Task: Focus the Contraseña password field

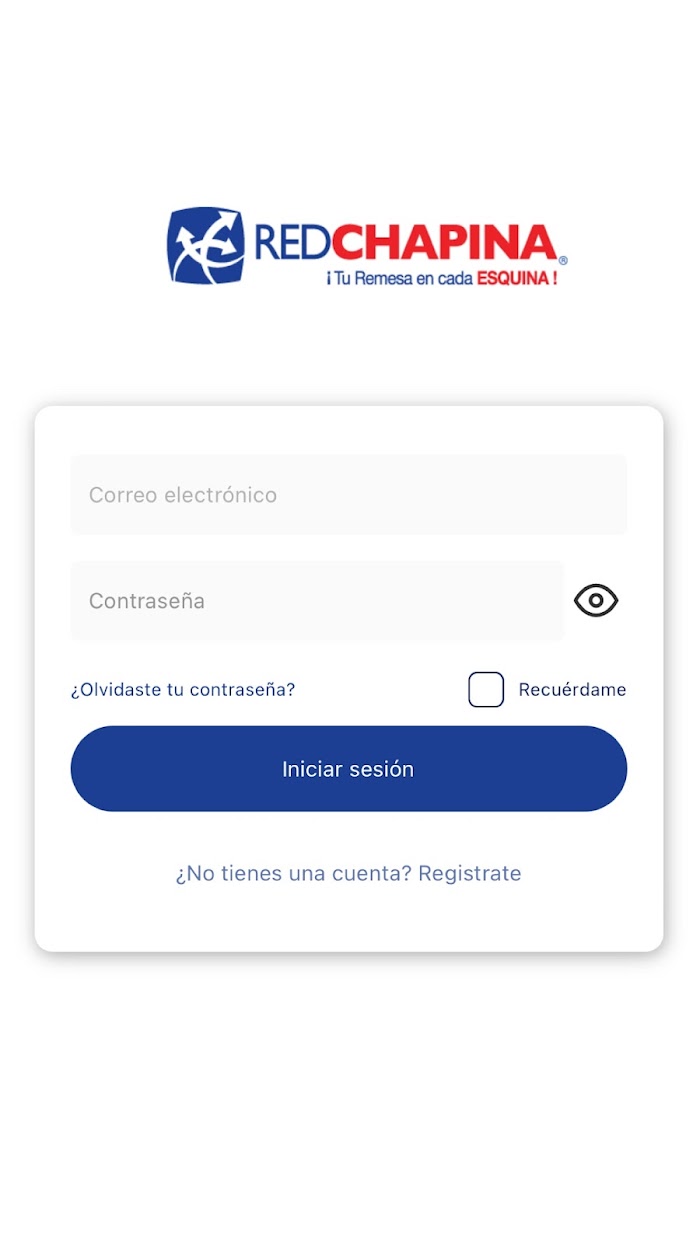Action: 317,601
